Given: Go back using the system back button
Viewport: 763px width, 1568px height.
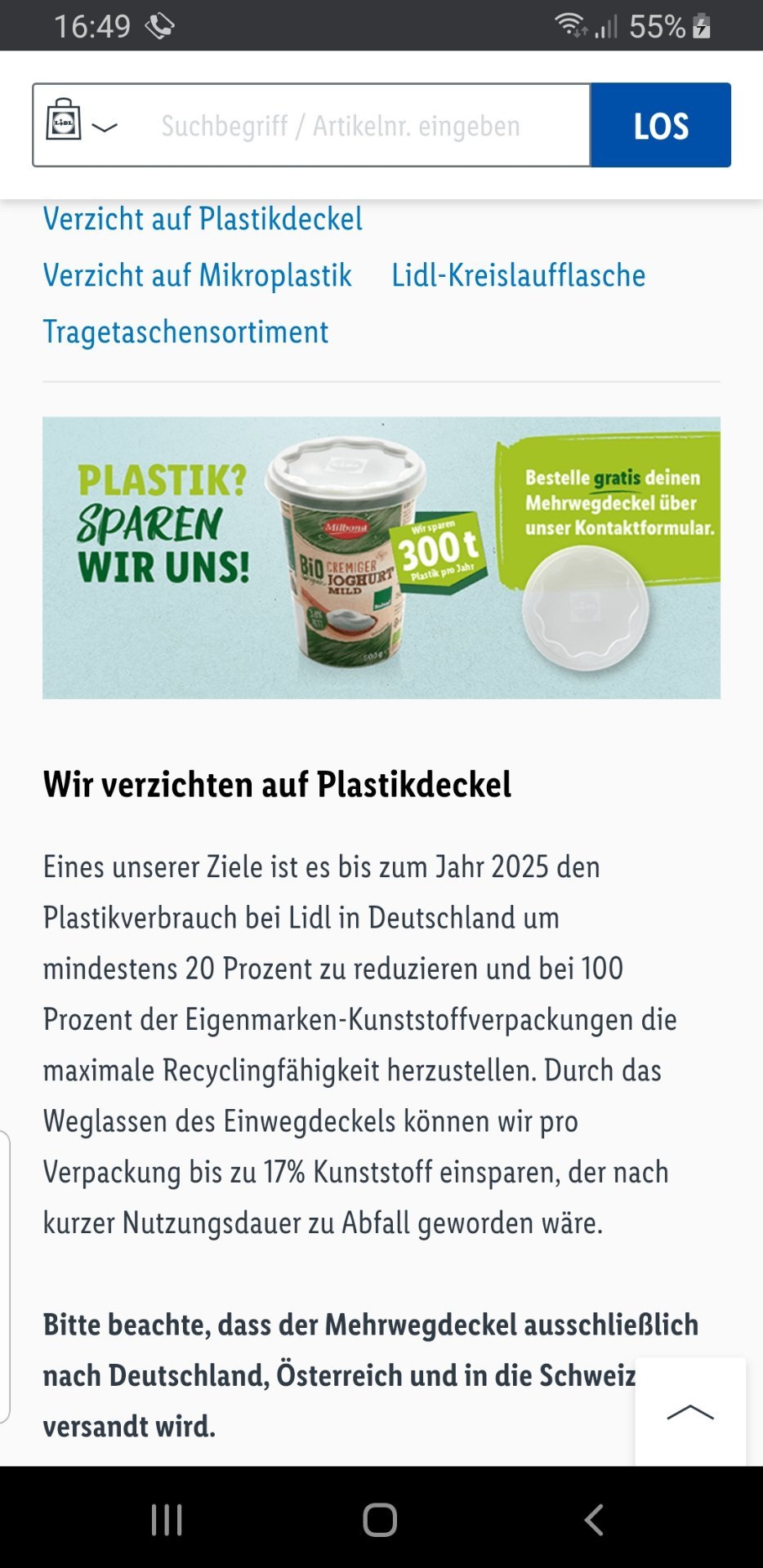Looking at the screenshot, I should 594,1520.
